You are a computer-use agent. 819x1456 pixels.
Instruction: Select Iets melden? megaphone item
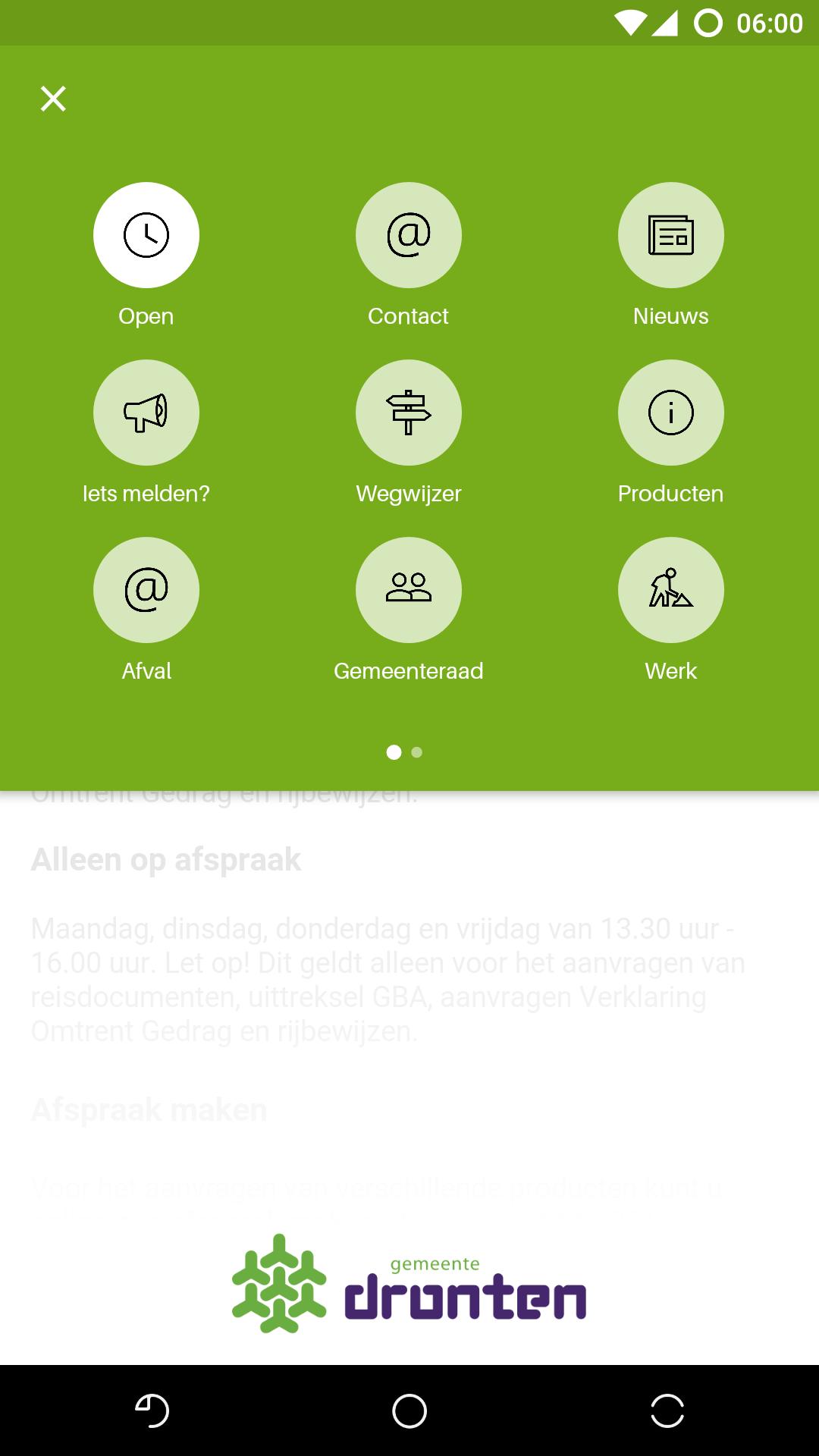[146, 413]
